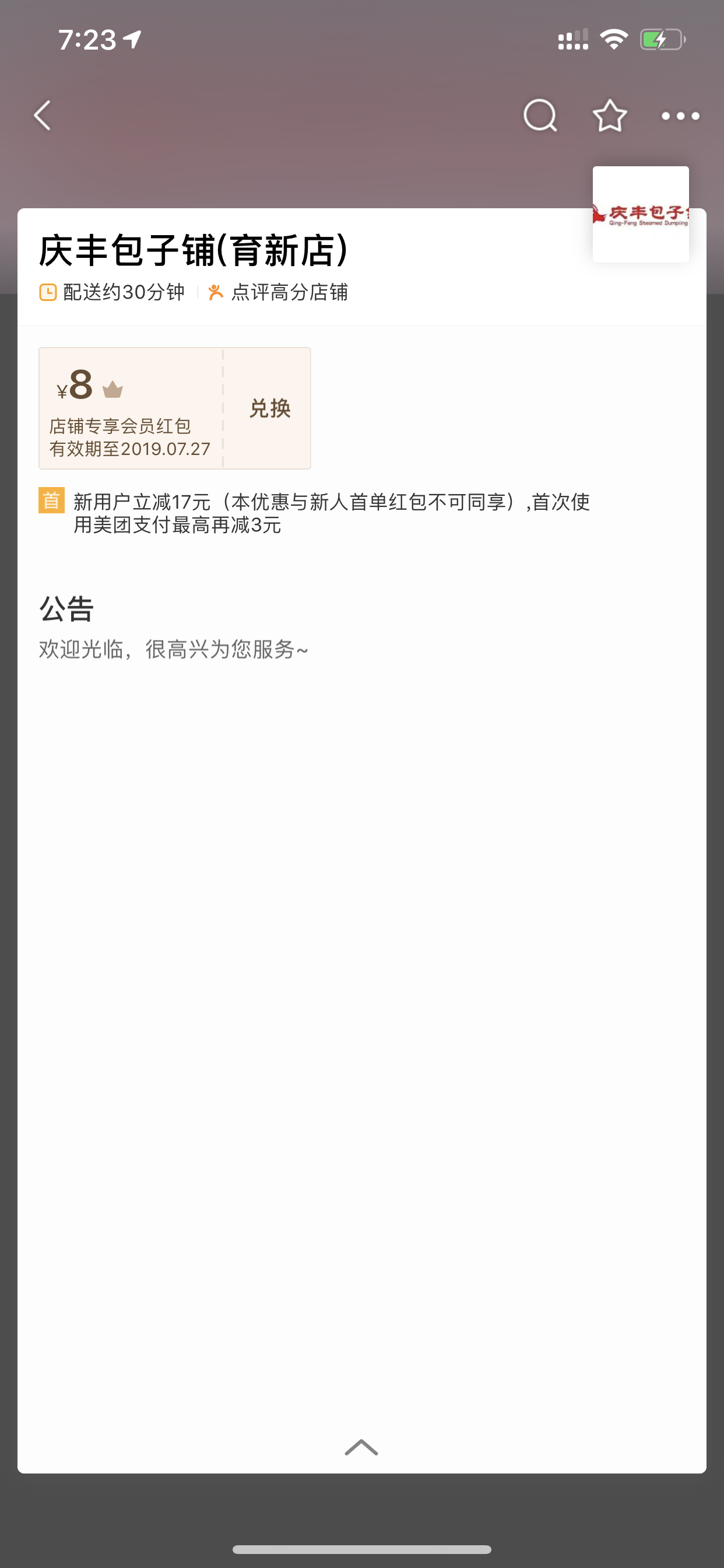Open the search icon in the top bar
This screenshot has width=724, height=1568.
coord(540,116)
